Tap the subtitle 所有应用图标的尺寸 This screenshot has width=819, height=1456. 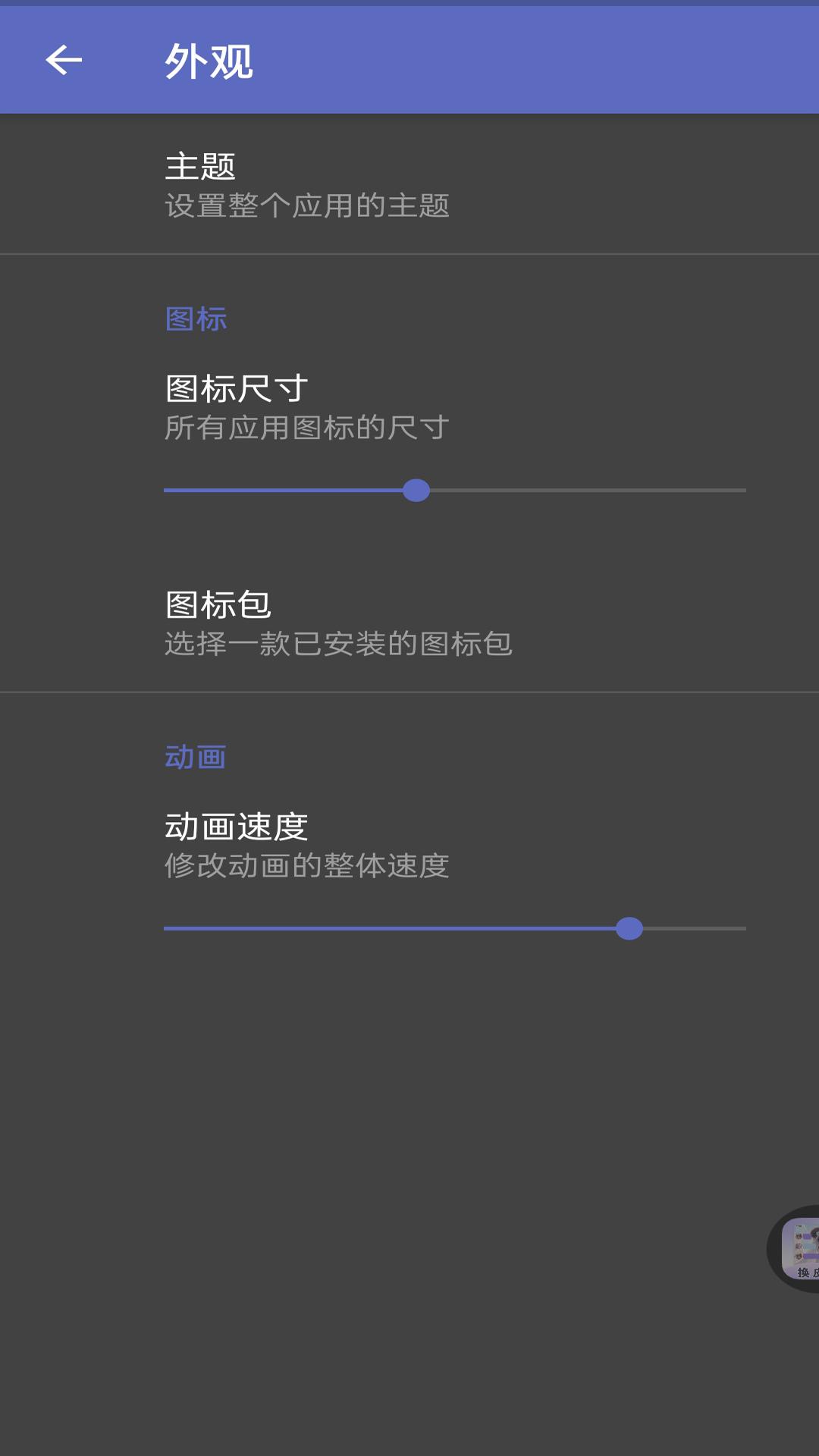click(x=306, y=428)
